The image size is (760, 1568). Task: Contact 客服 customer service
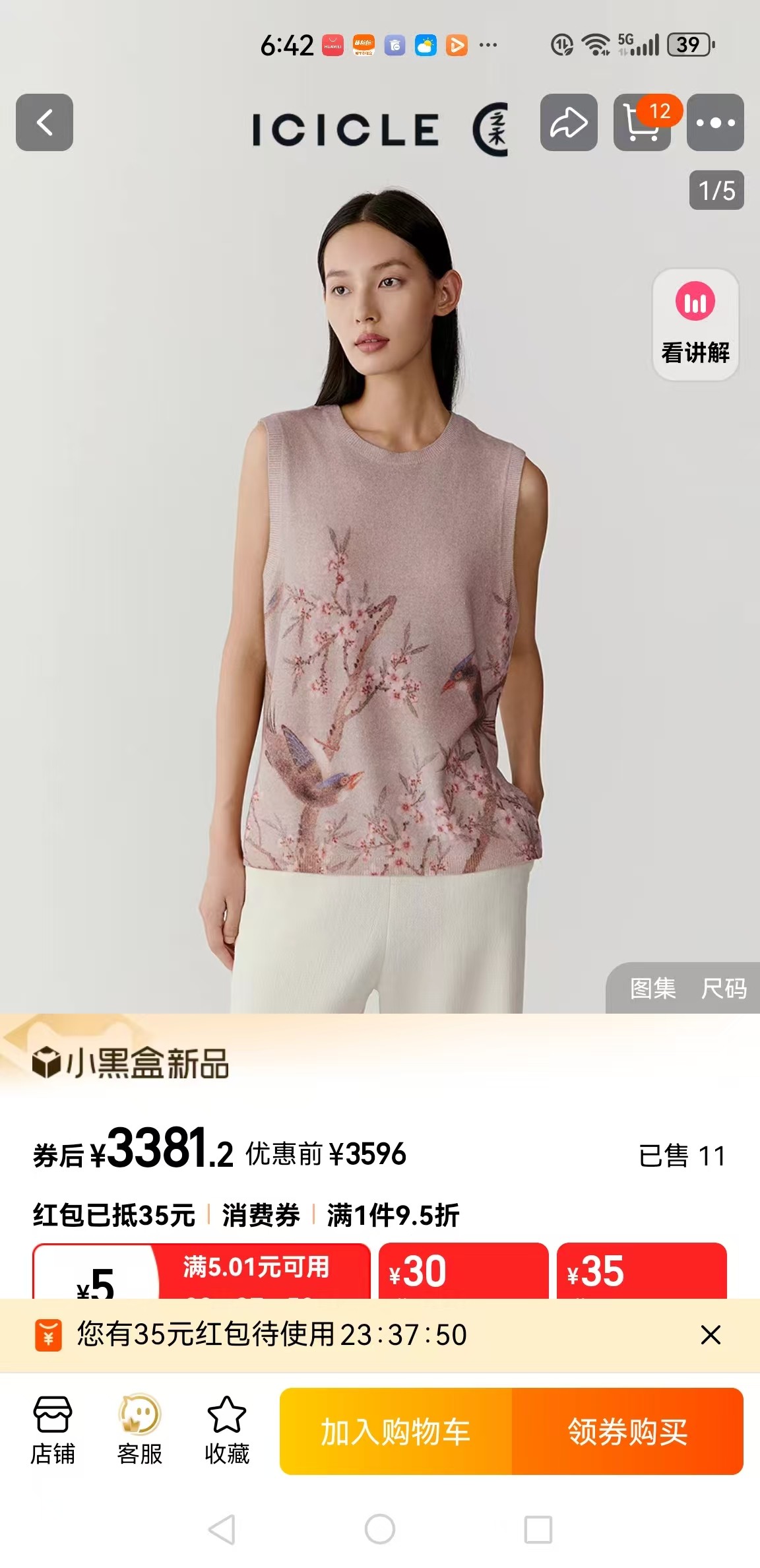[139, 1431]
